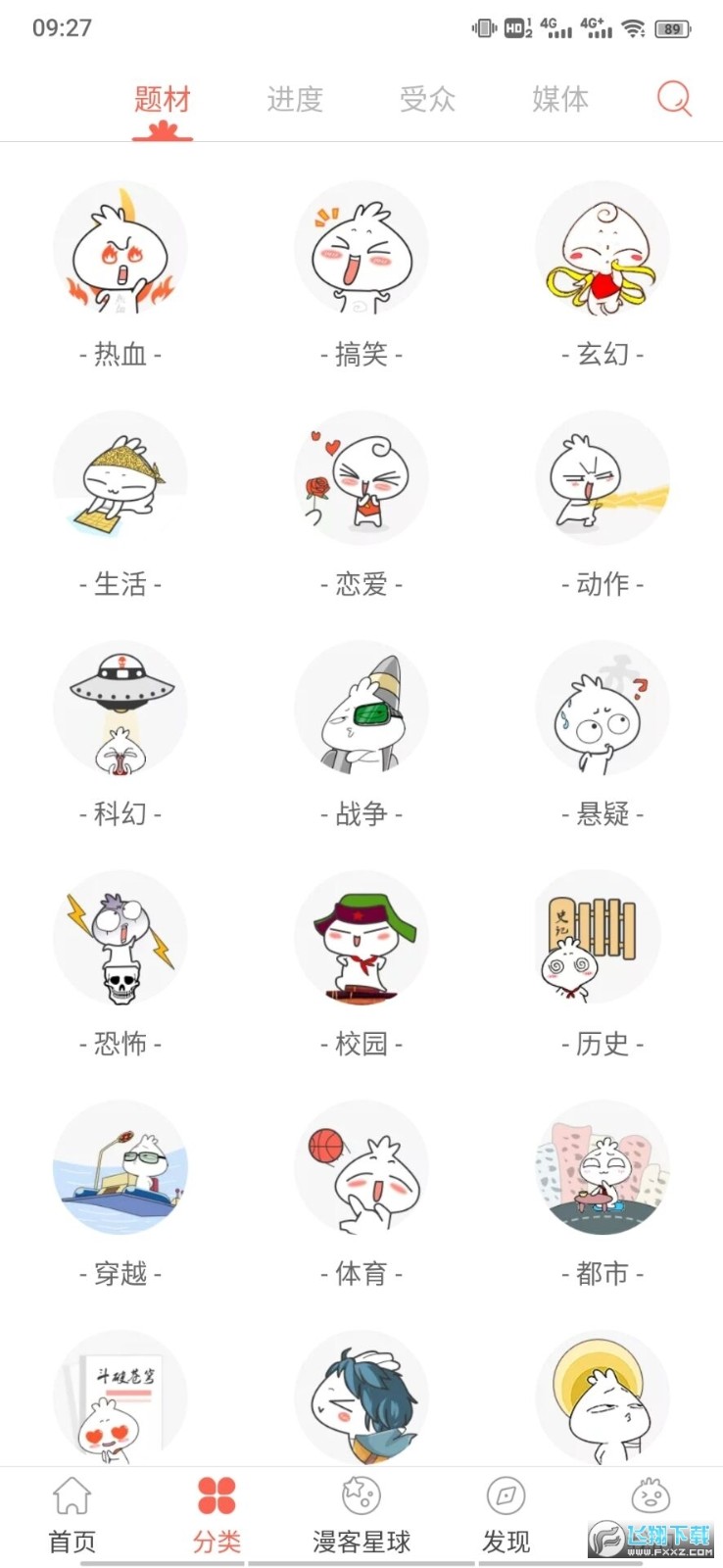Screen dimensions: 723x1568
Task: Tap the 发现 discover compass icon
Action: point(506,1499)
